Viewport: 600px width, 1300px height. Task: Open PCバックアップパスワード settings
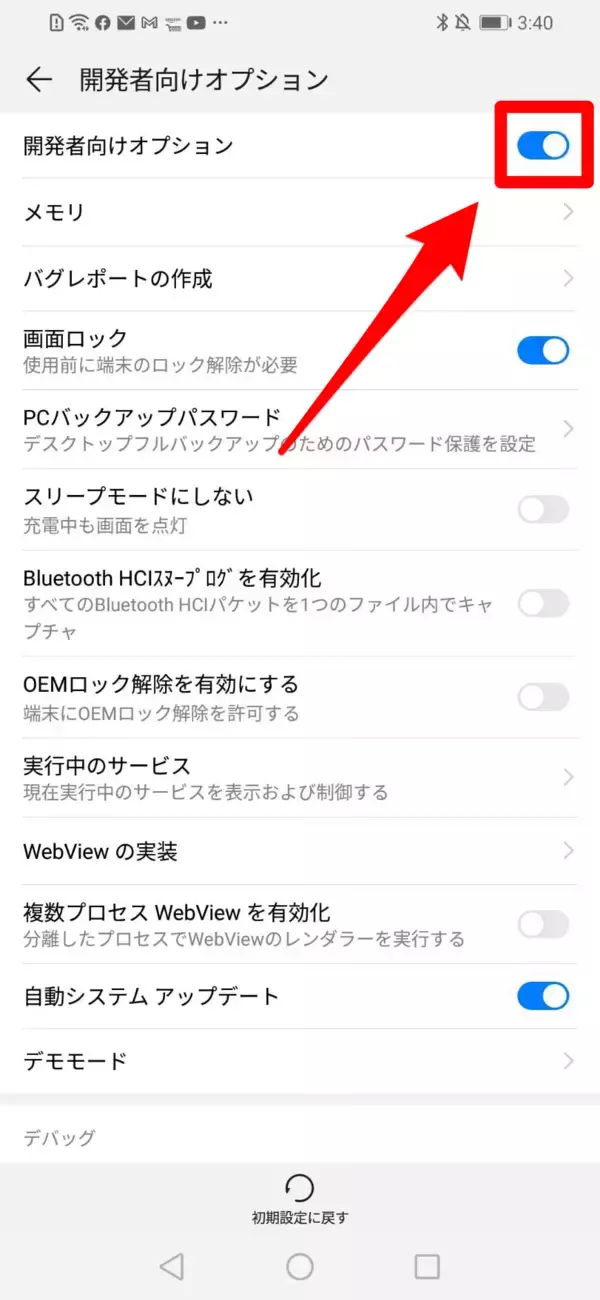(x=300, y=429)
